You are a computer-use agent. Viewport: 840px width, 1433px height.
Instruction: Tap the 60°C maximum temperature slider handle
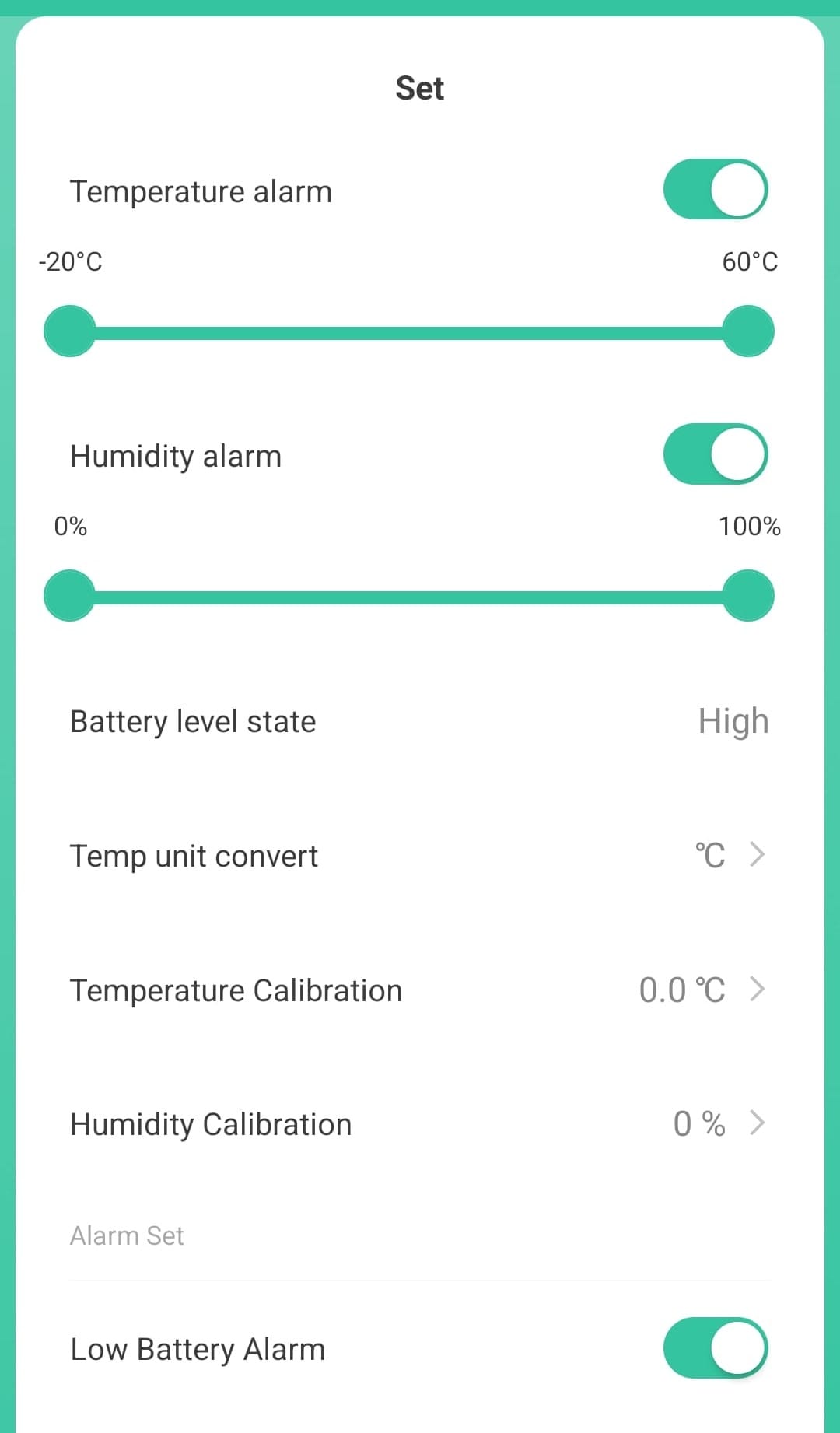[x=748, y=331]
